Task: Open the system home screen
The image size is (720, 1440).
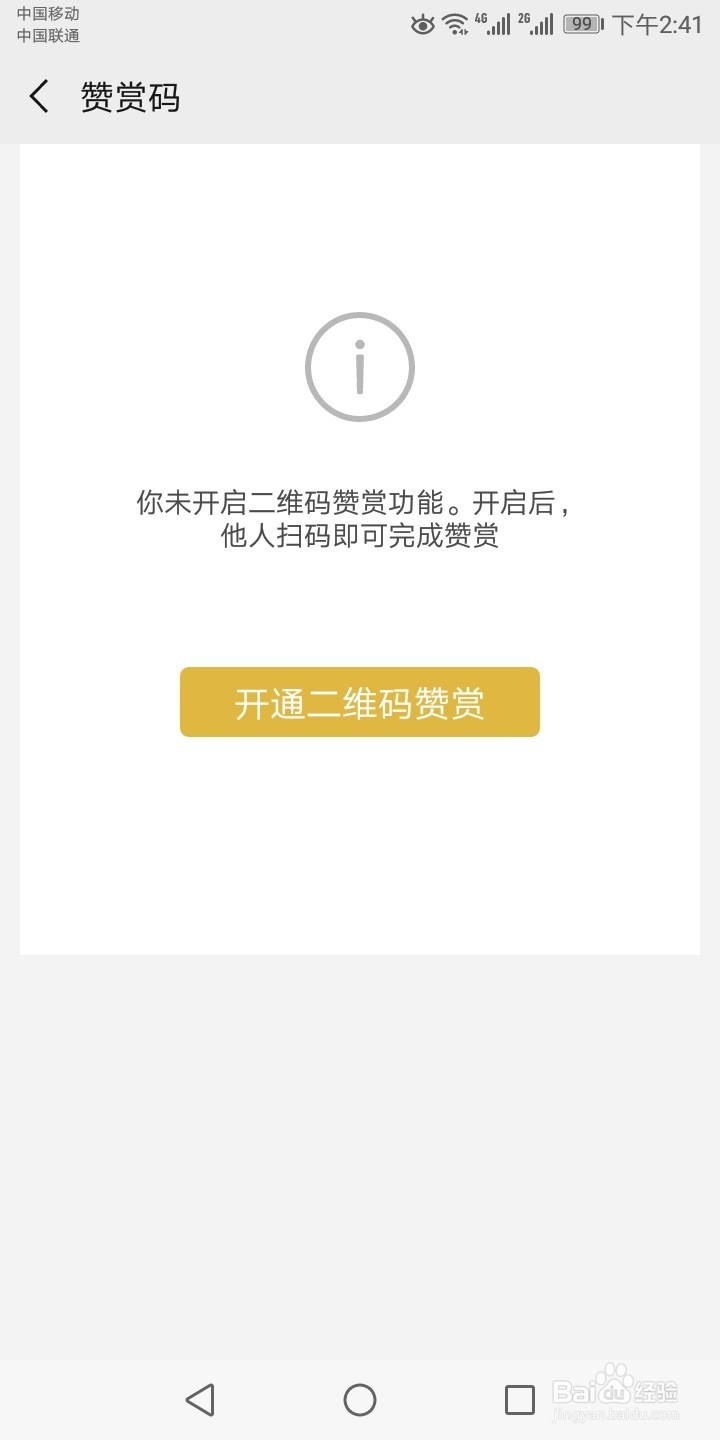Action: 360,1400
